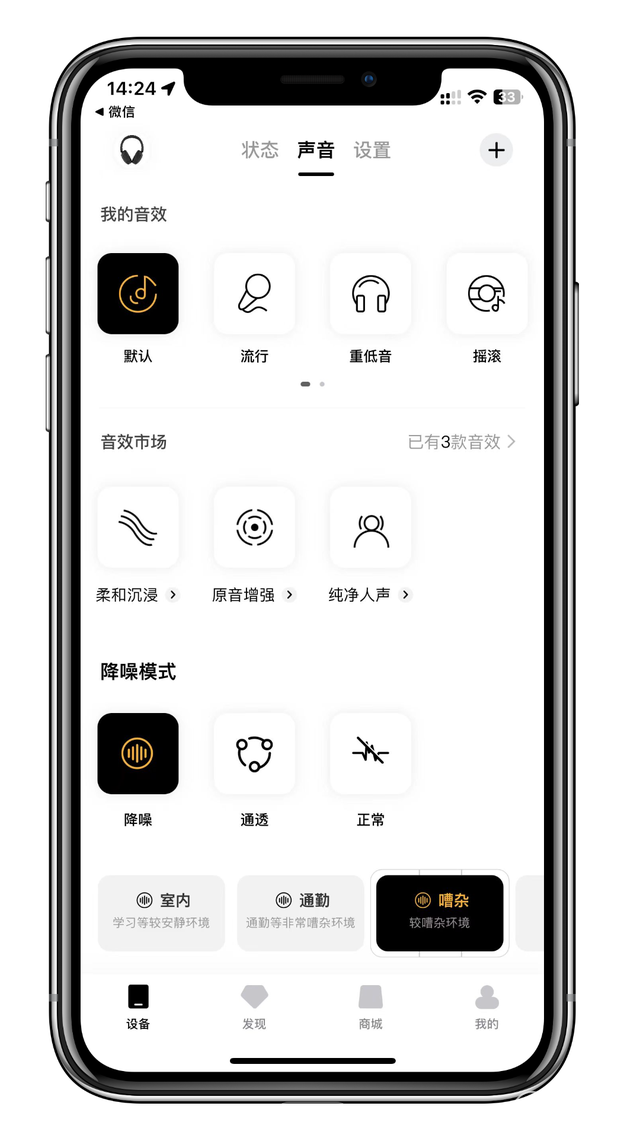Switch to 通透 transparency mode
This screenshot has width=640, height=1138.
click(254, 753)
